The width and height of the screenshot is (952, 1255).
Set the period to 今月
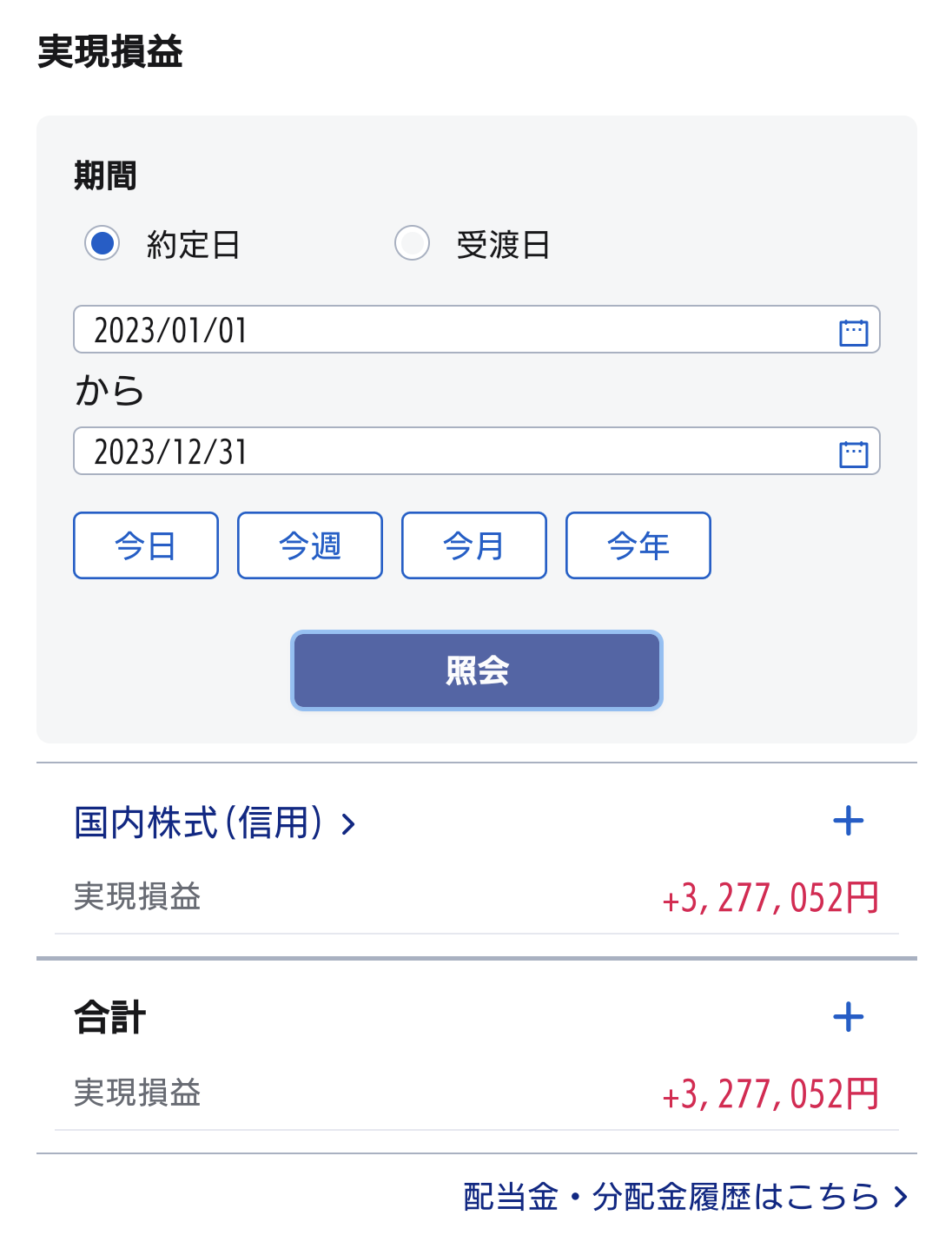[474, 545]
